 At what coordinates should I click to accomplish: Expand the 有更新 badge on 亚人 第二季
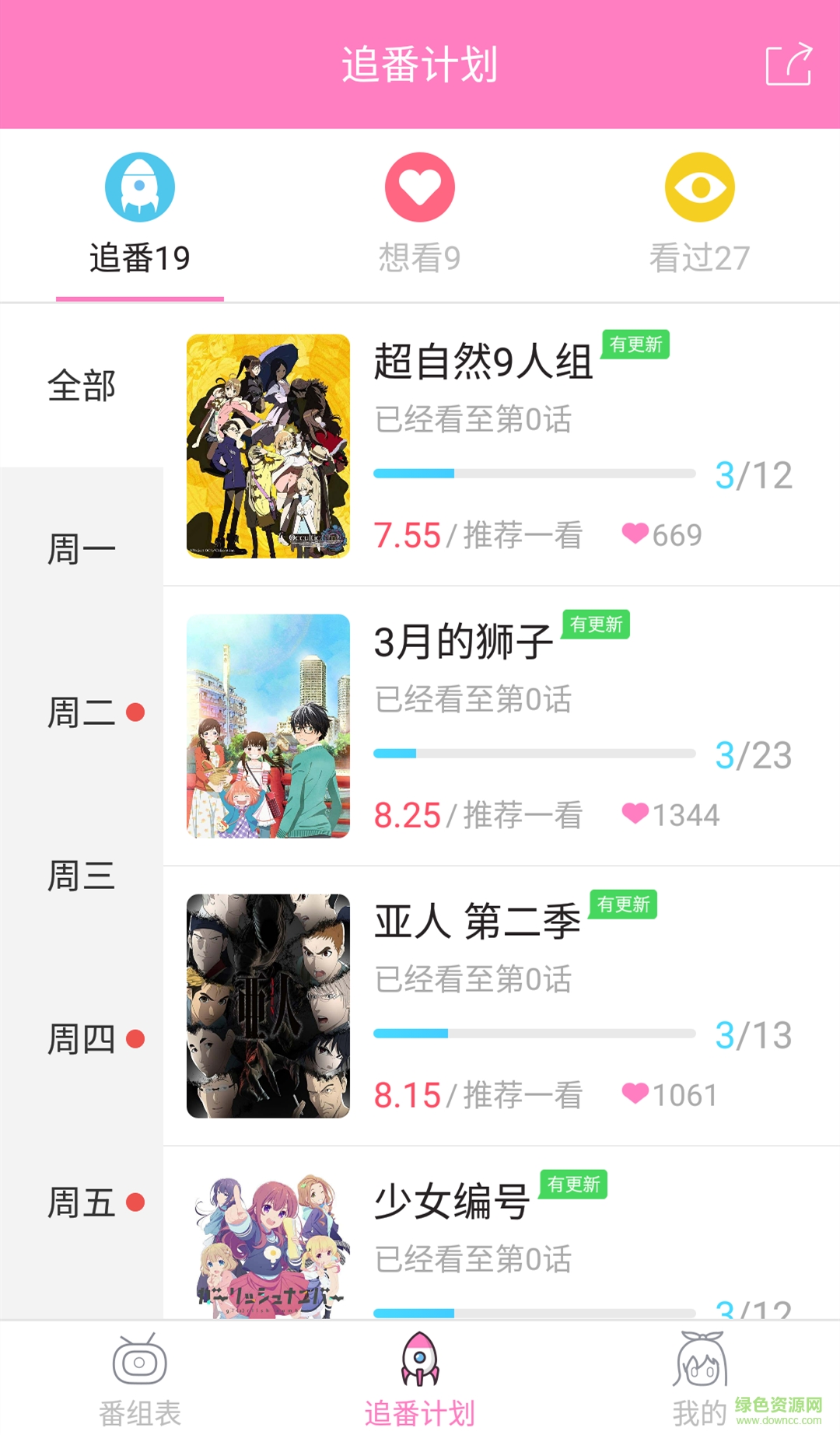pyautogui.click(x=625, y=905)
